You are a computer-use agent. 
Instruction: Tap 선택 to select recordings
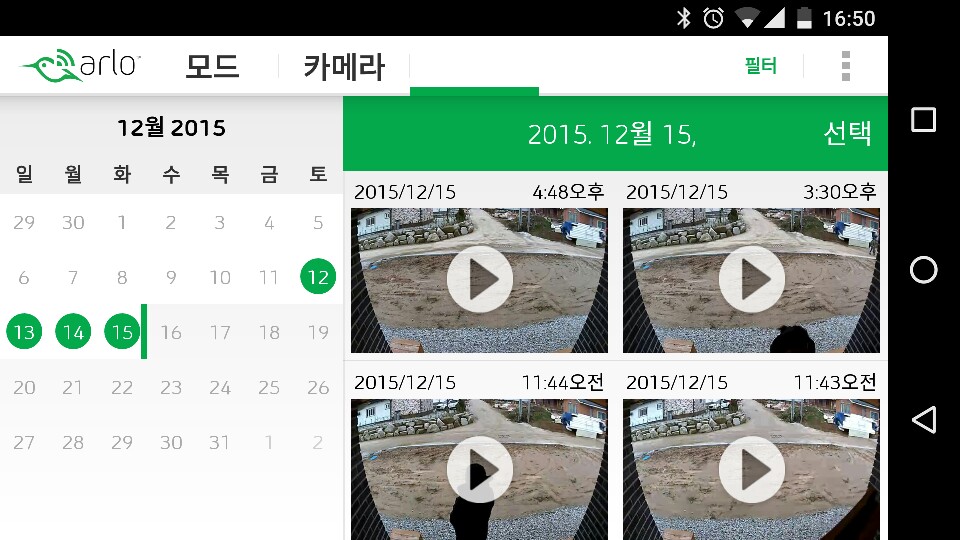(x=847, y=133)
